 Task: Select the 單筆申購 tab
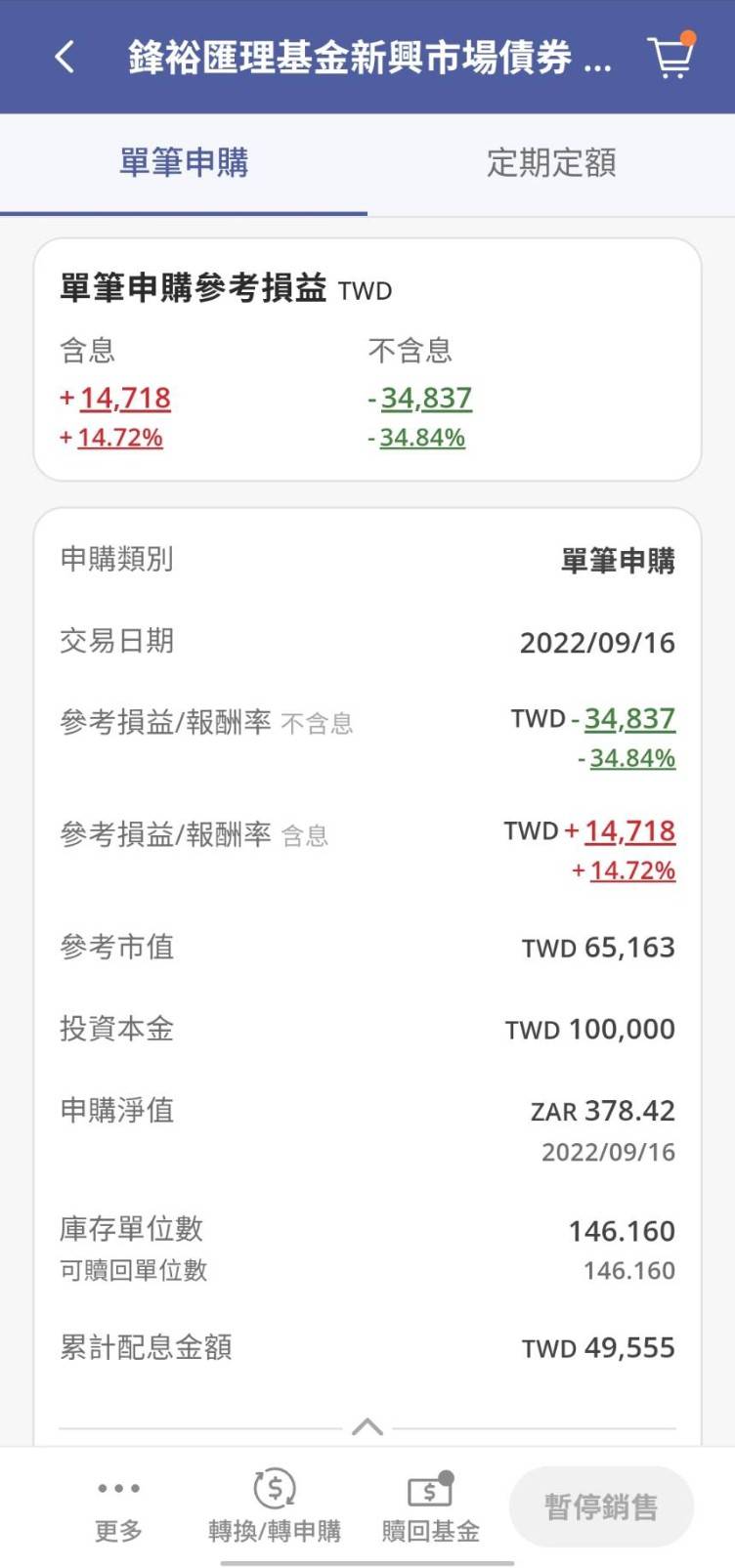click(184, 163)
